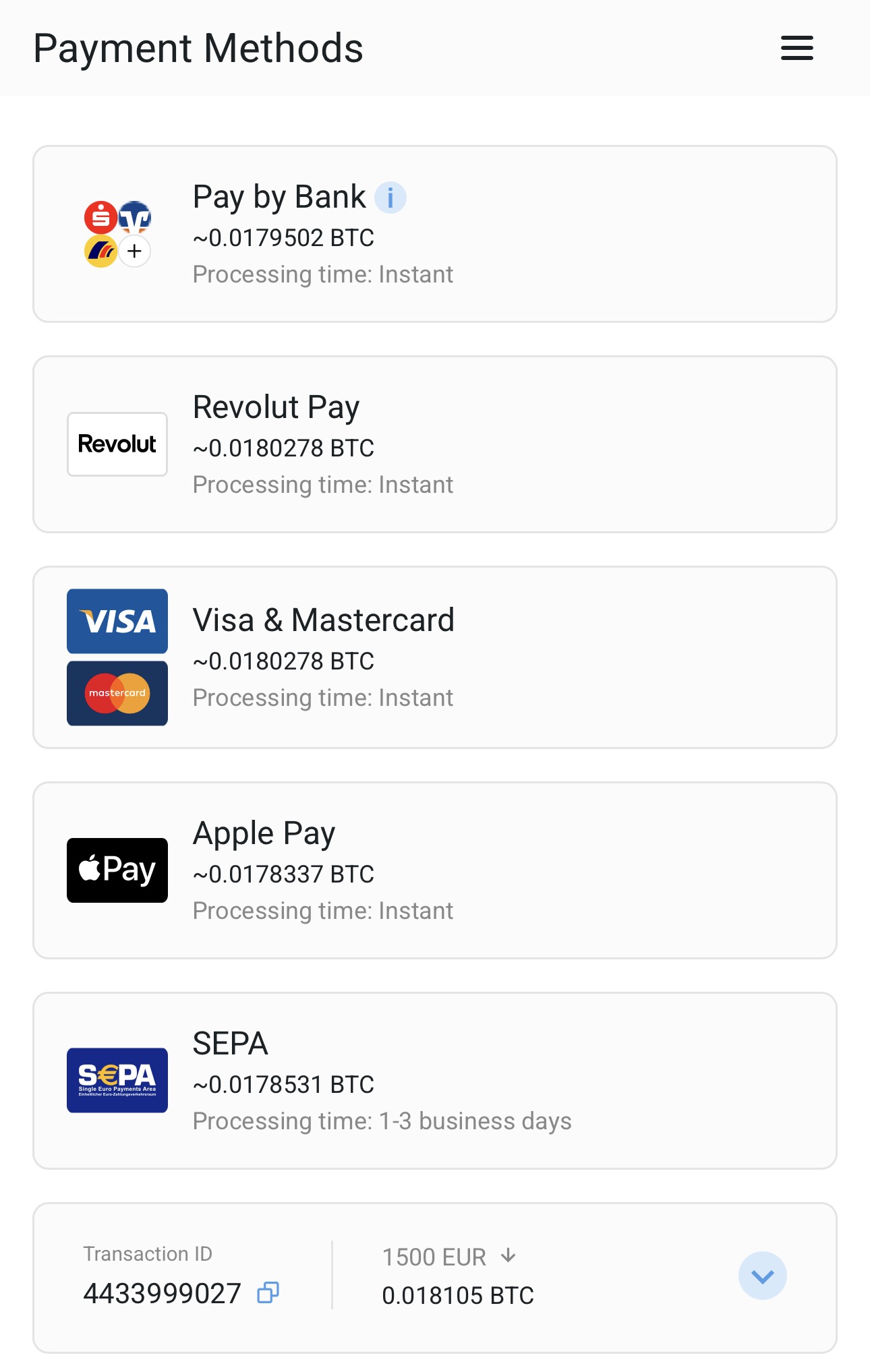Open the hamburger menu
The image size is (870, 1372).
click(796, 49)
